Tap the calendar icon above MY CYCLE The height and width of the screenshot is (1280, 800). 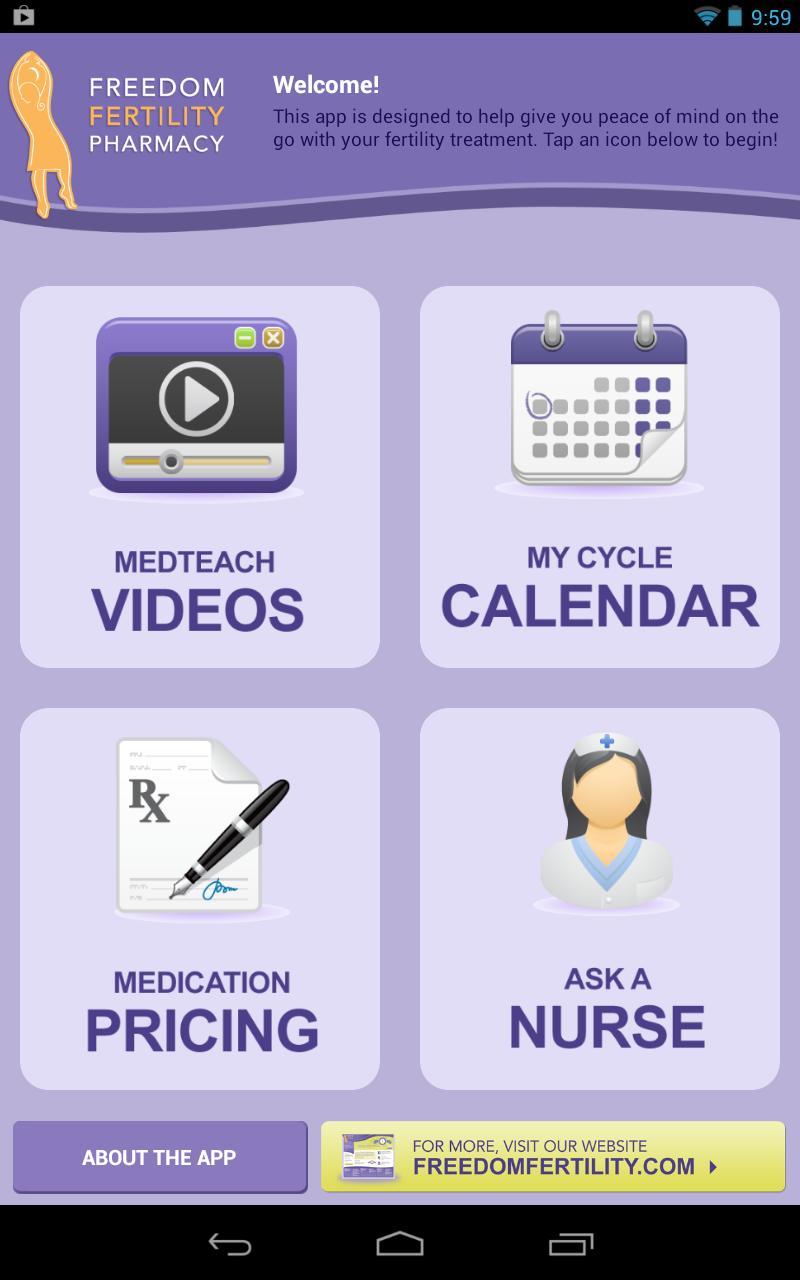(598, 400)
